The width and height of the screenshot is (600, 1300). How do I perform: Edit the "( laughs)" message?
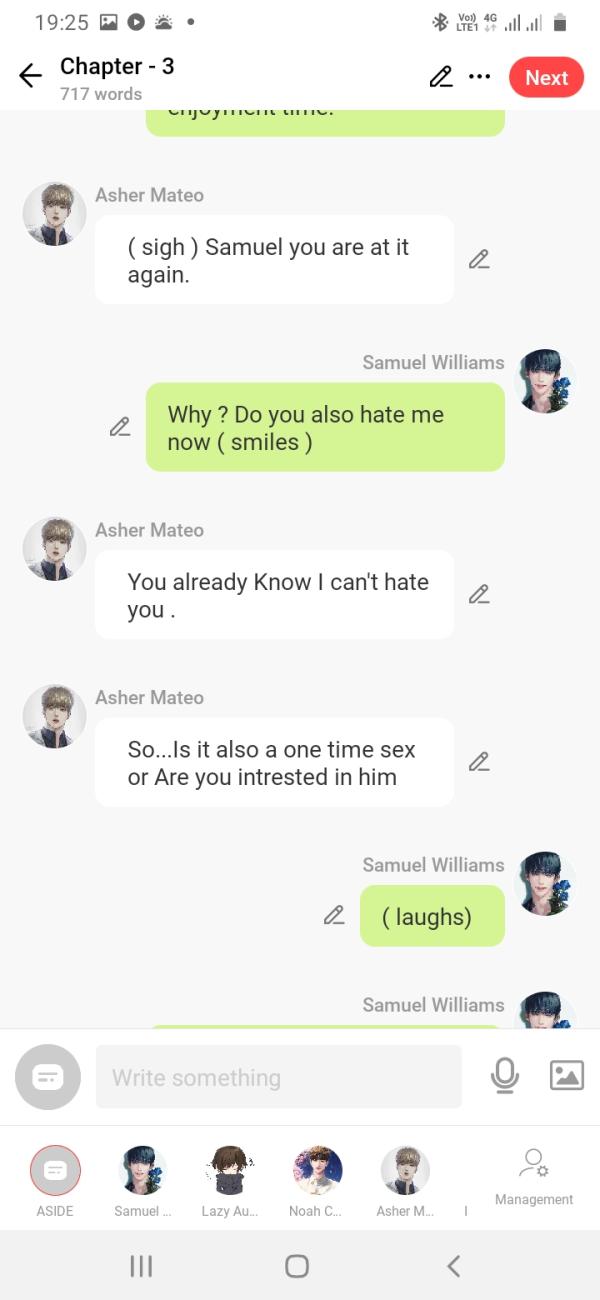point(334,915)
